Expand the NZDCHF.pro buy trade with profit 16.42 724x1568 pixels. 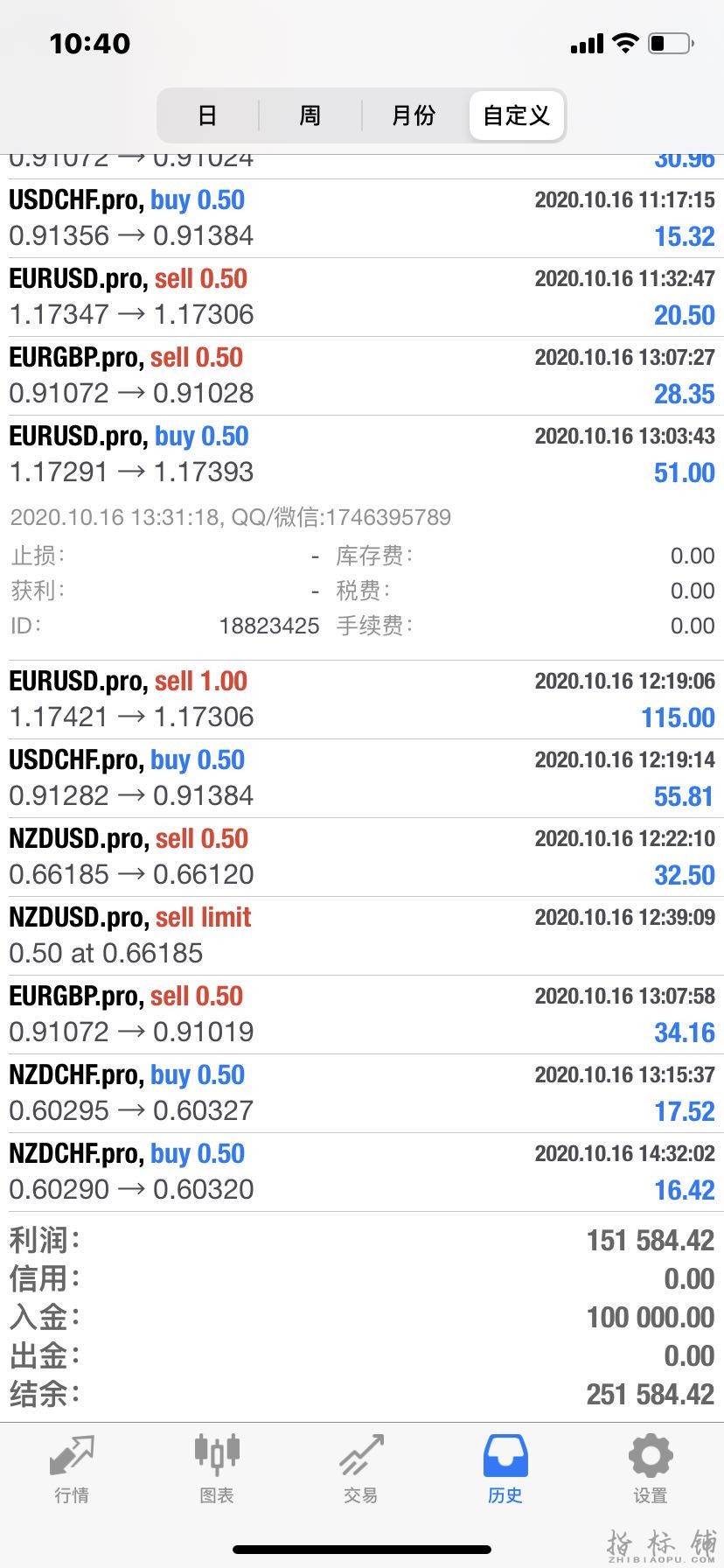[x=362, y=1172]
